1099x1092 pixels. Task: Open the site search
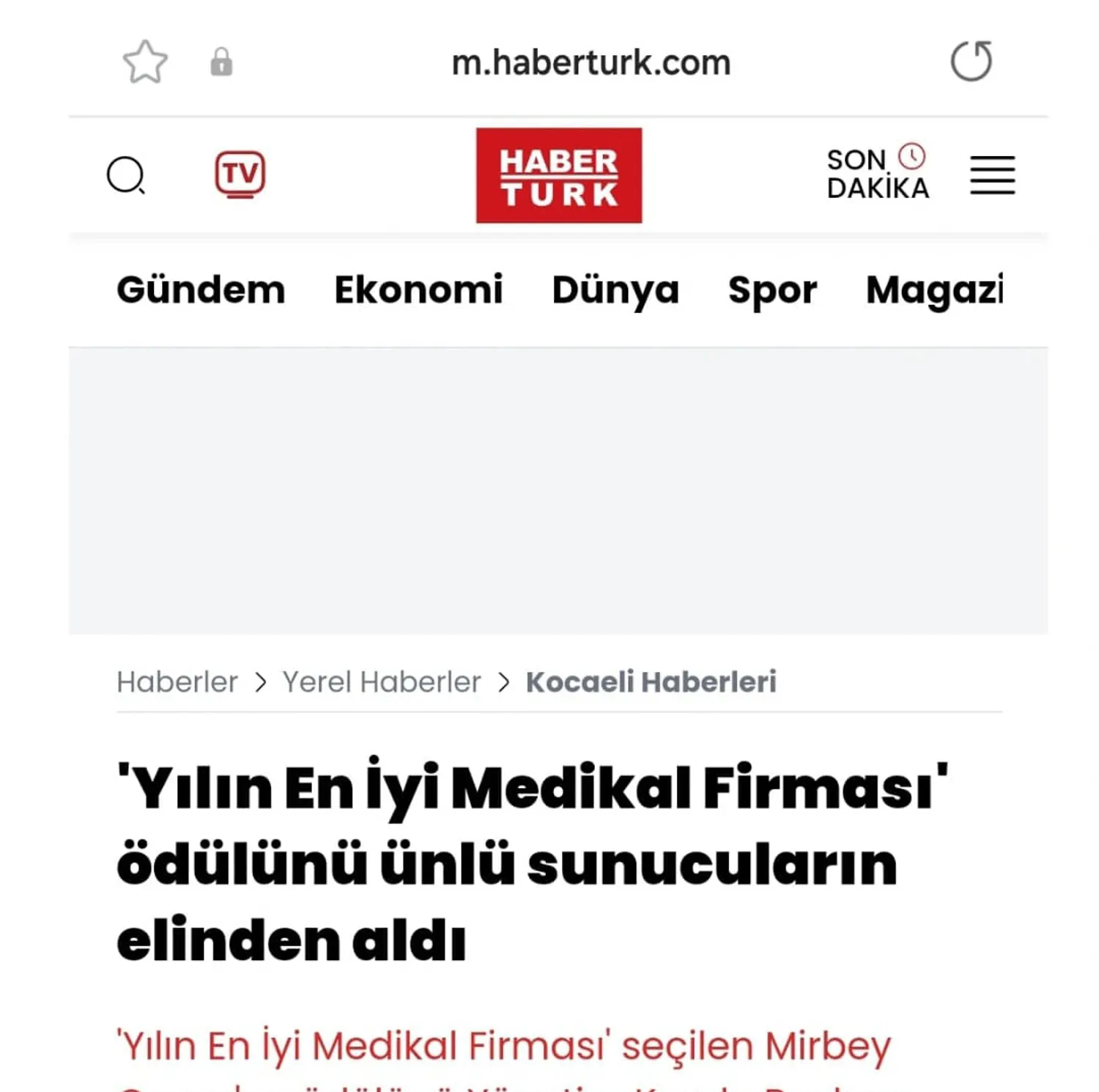[126, 175]
